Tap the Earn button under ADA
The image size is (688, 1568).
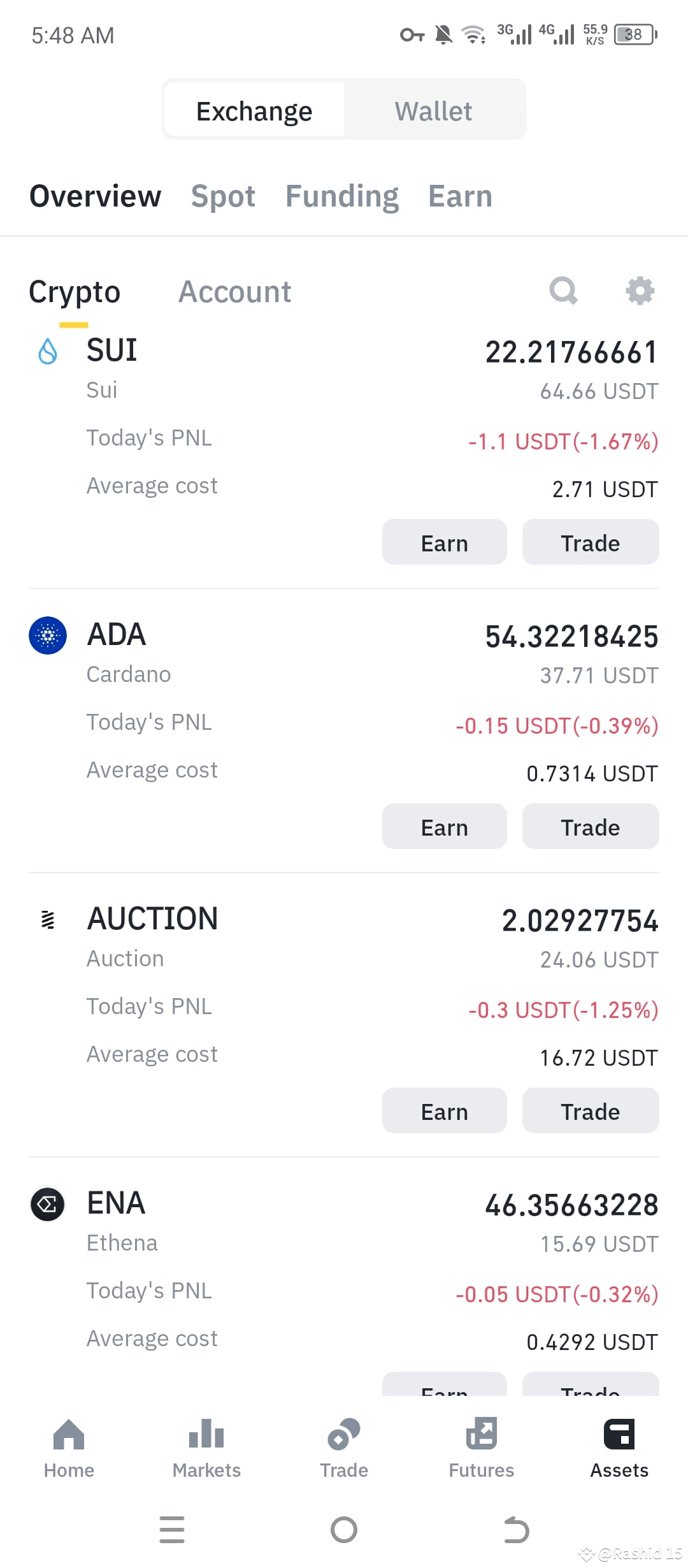tap(445, 827)
